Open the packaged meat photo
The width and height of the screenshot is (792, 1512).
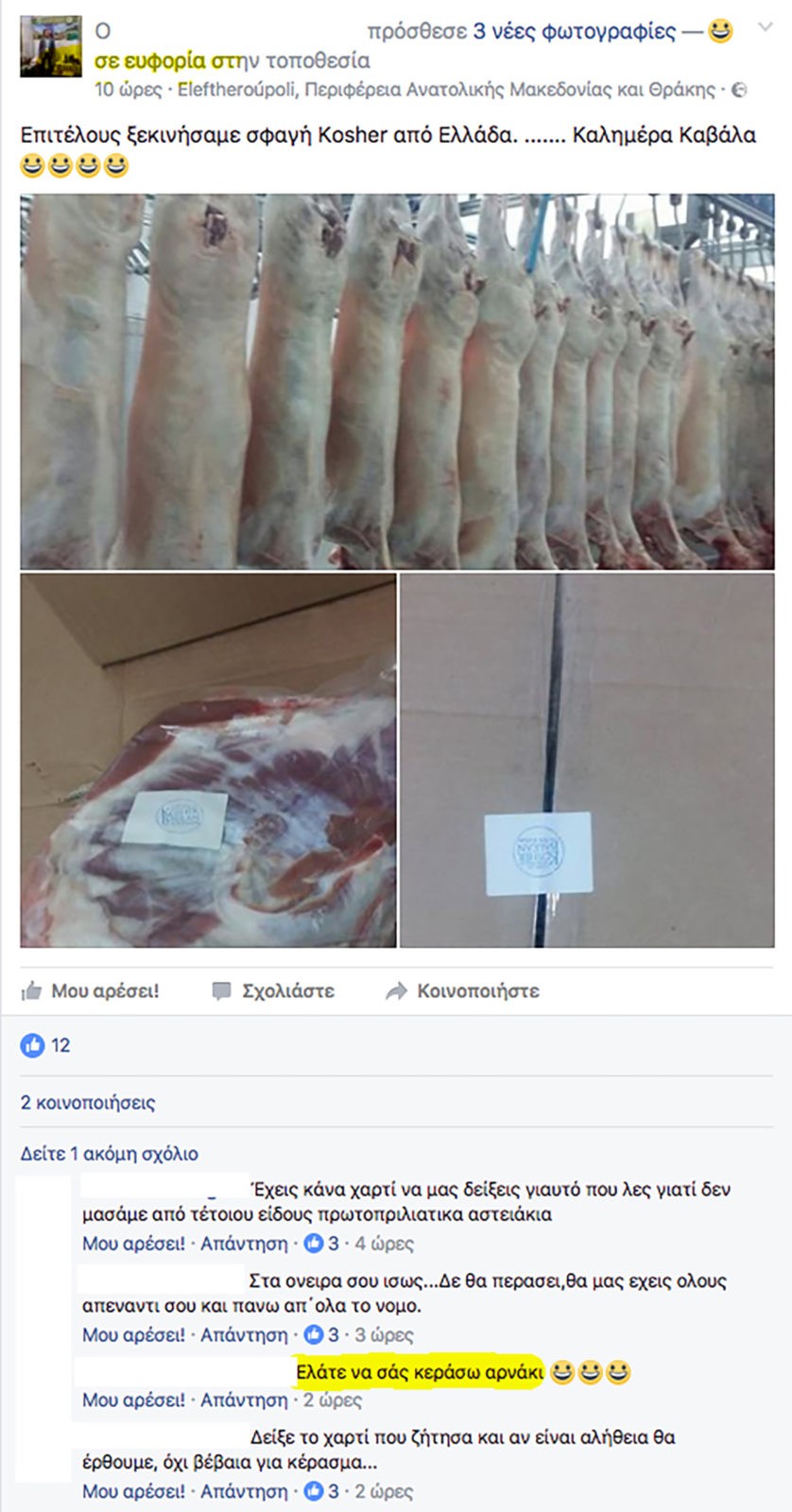pos(208,760)
